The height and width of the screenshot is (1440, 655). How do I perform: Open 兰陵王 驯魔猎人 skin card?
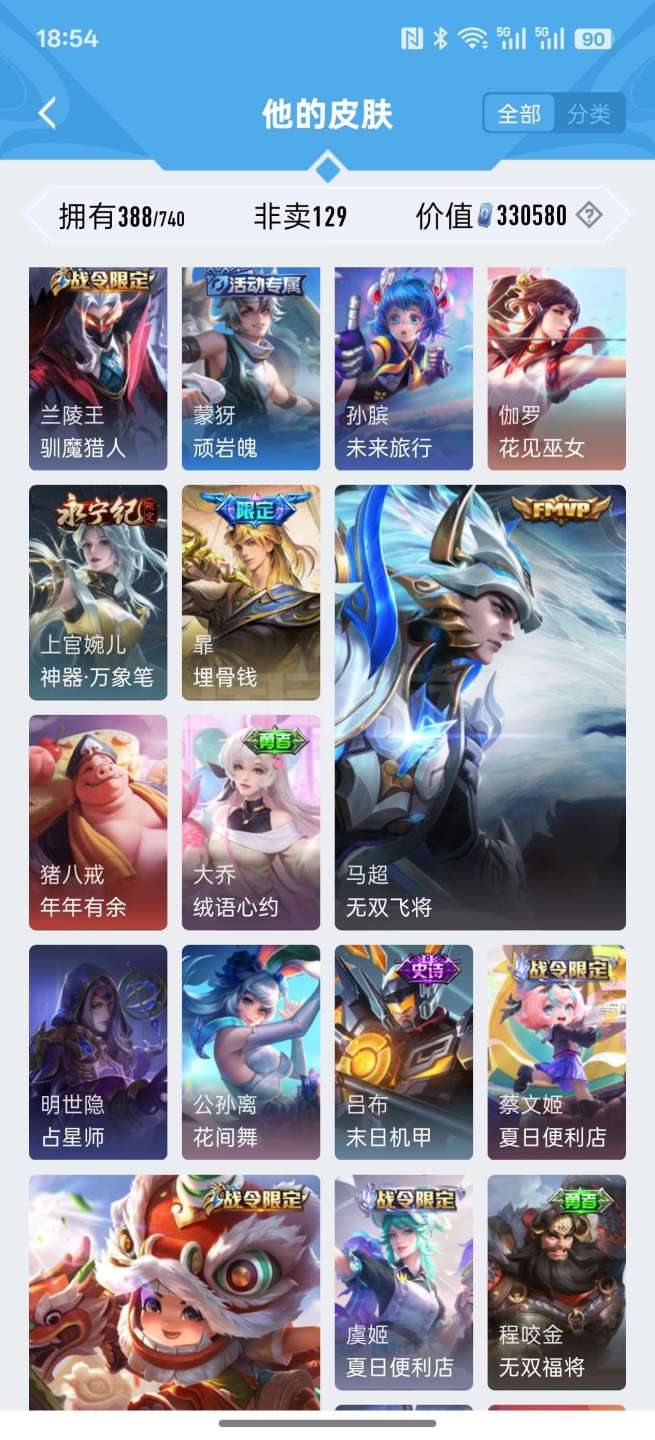pyautogui.click(x=98, y=368)
